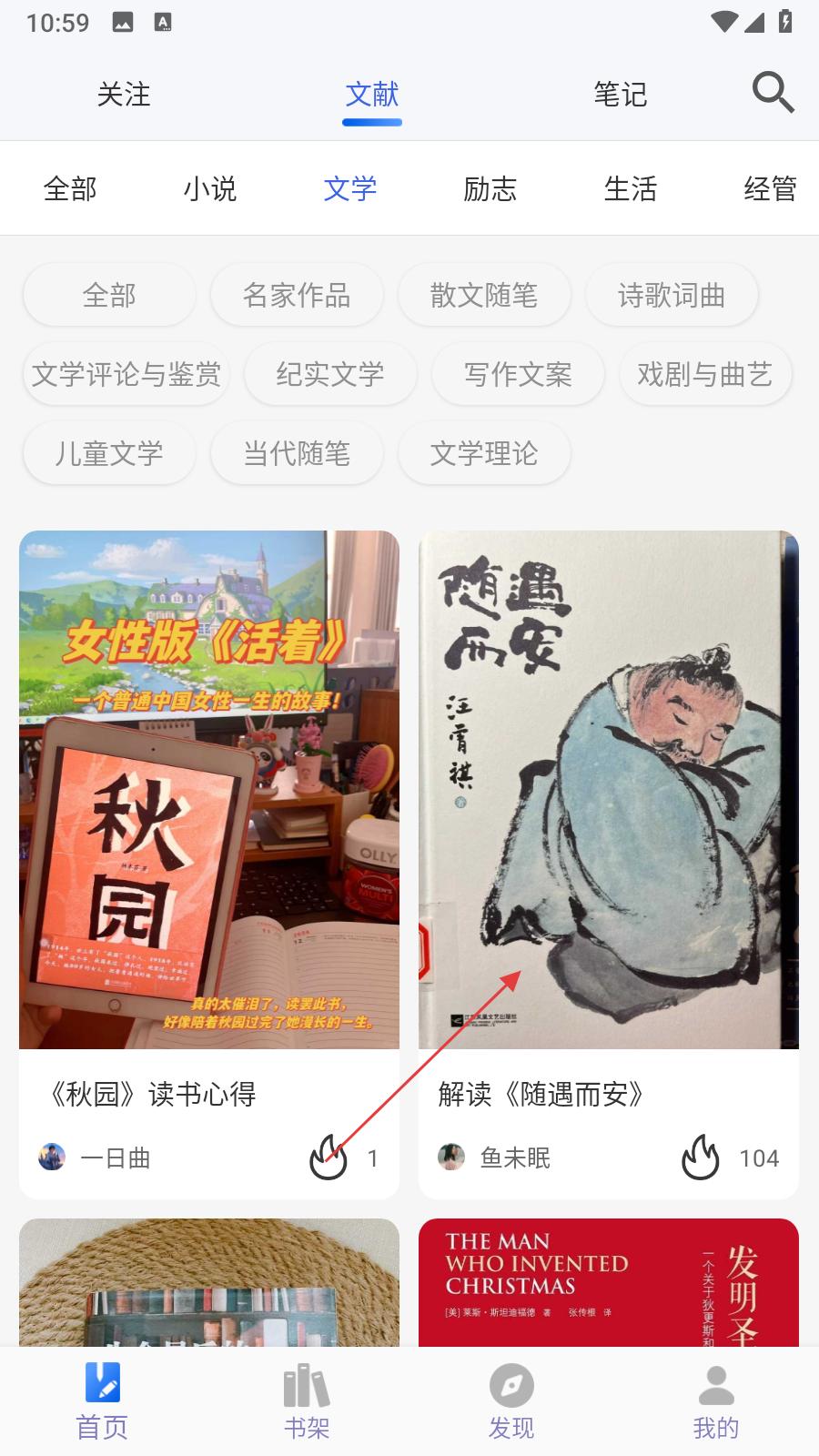Select the 生活 category

click(630, 188)
